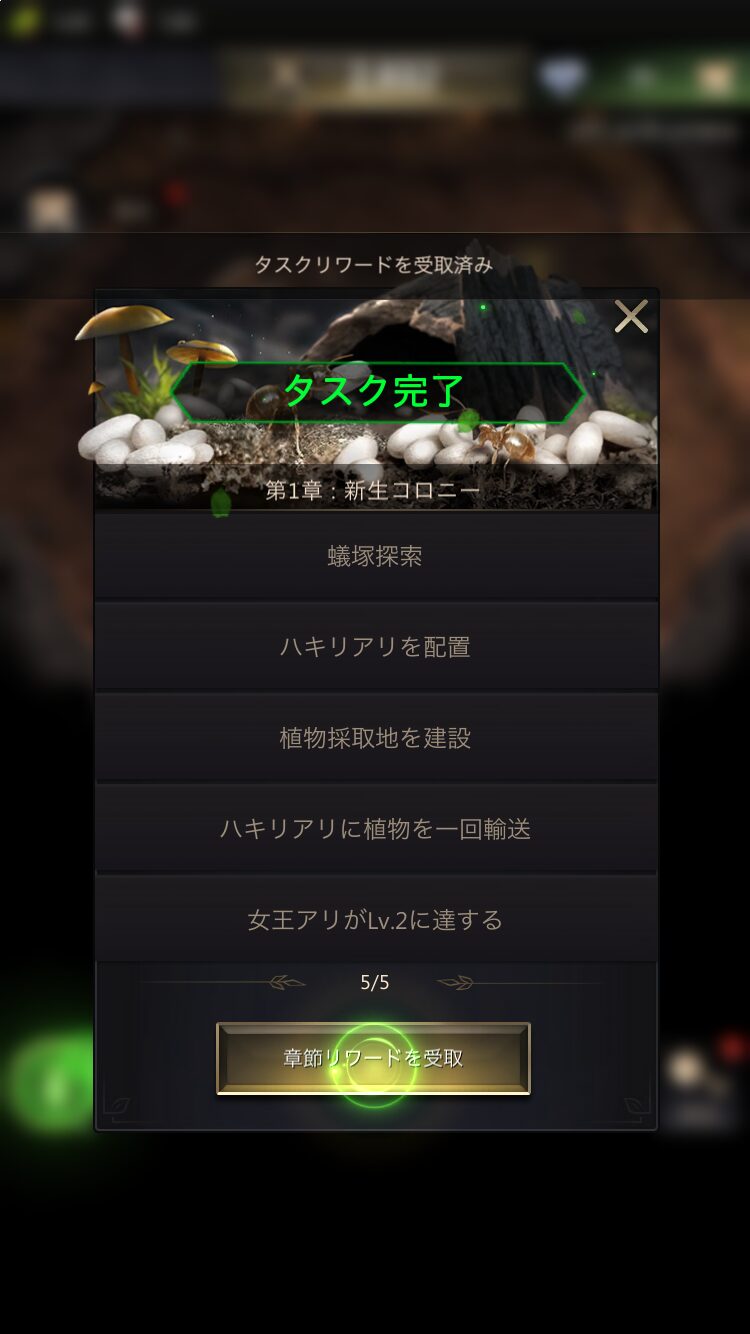The height and width of the screenshot is (1334, 750).
Task: Tap the ハキリアリに植物を一回輸送 task
Action: click(375, 829)
